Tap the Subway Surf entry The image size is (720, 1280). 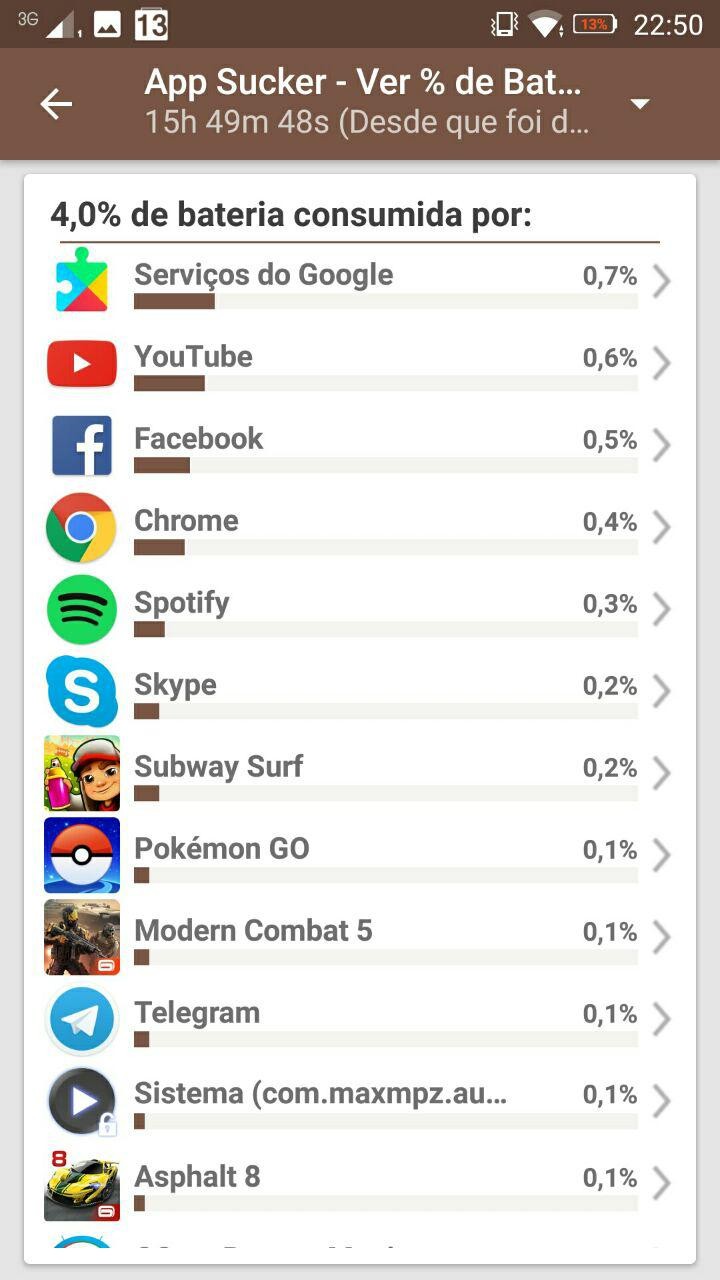(x=360, y=775)
